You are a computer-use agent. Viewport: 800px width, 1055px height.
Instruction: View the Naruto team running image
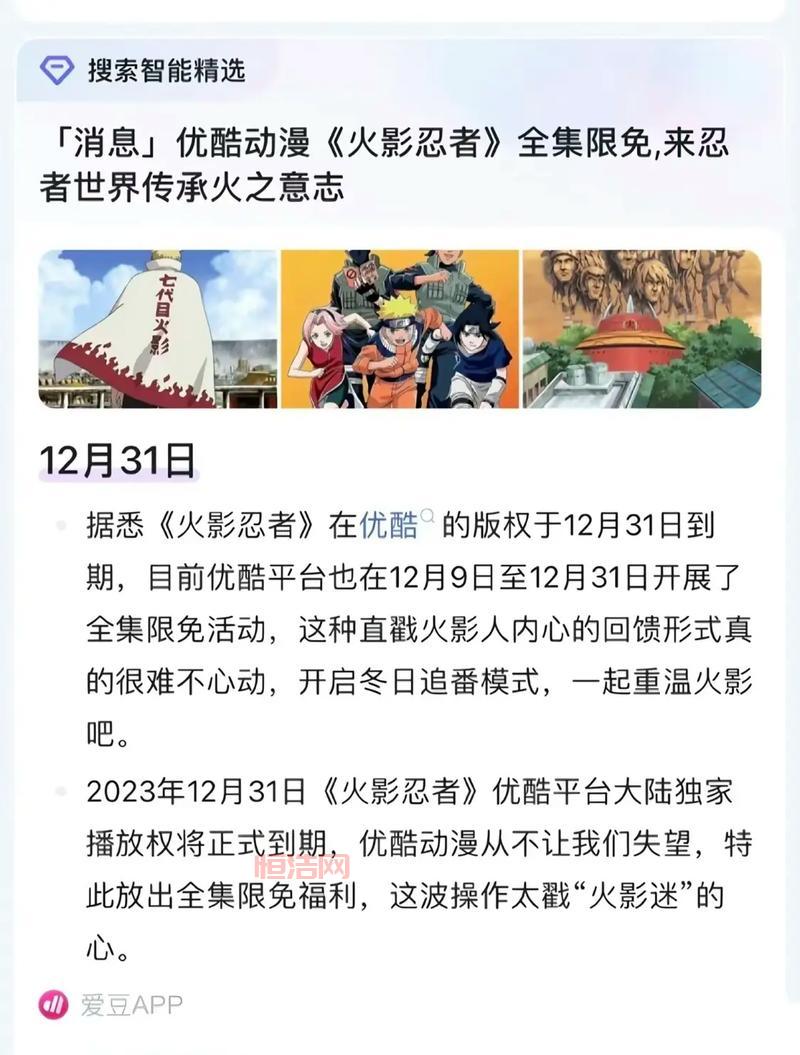coord(399,329)
